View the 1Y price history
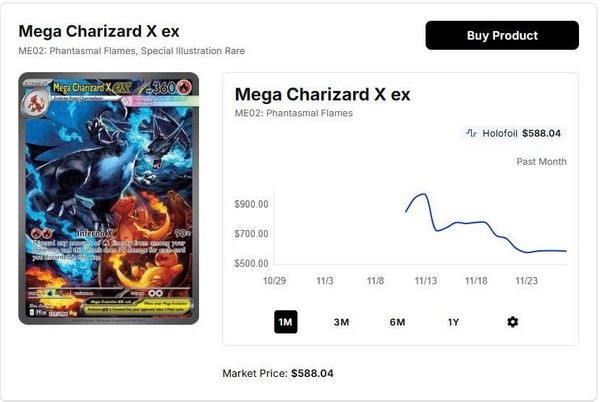 pyautogui.click(x=453, y=322)
